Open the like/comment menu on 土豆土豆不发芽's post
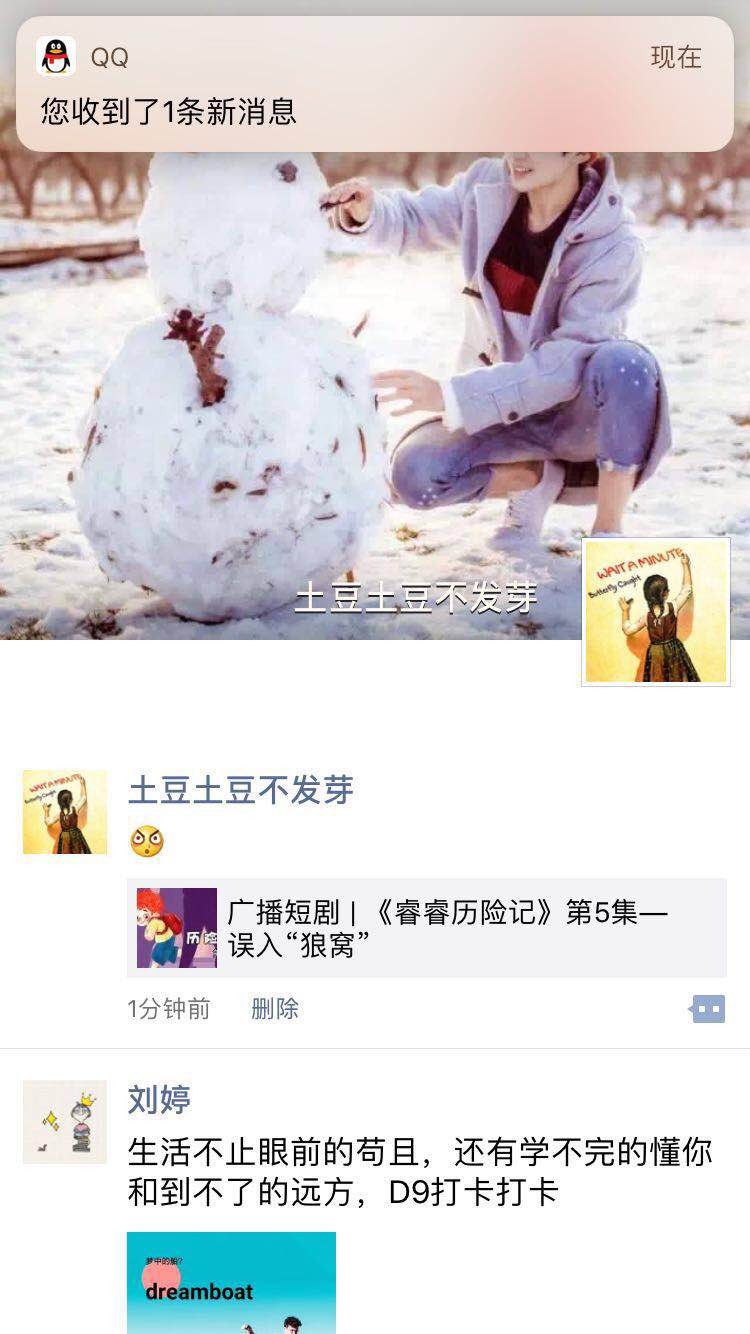 click(x=707, y=1009)
